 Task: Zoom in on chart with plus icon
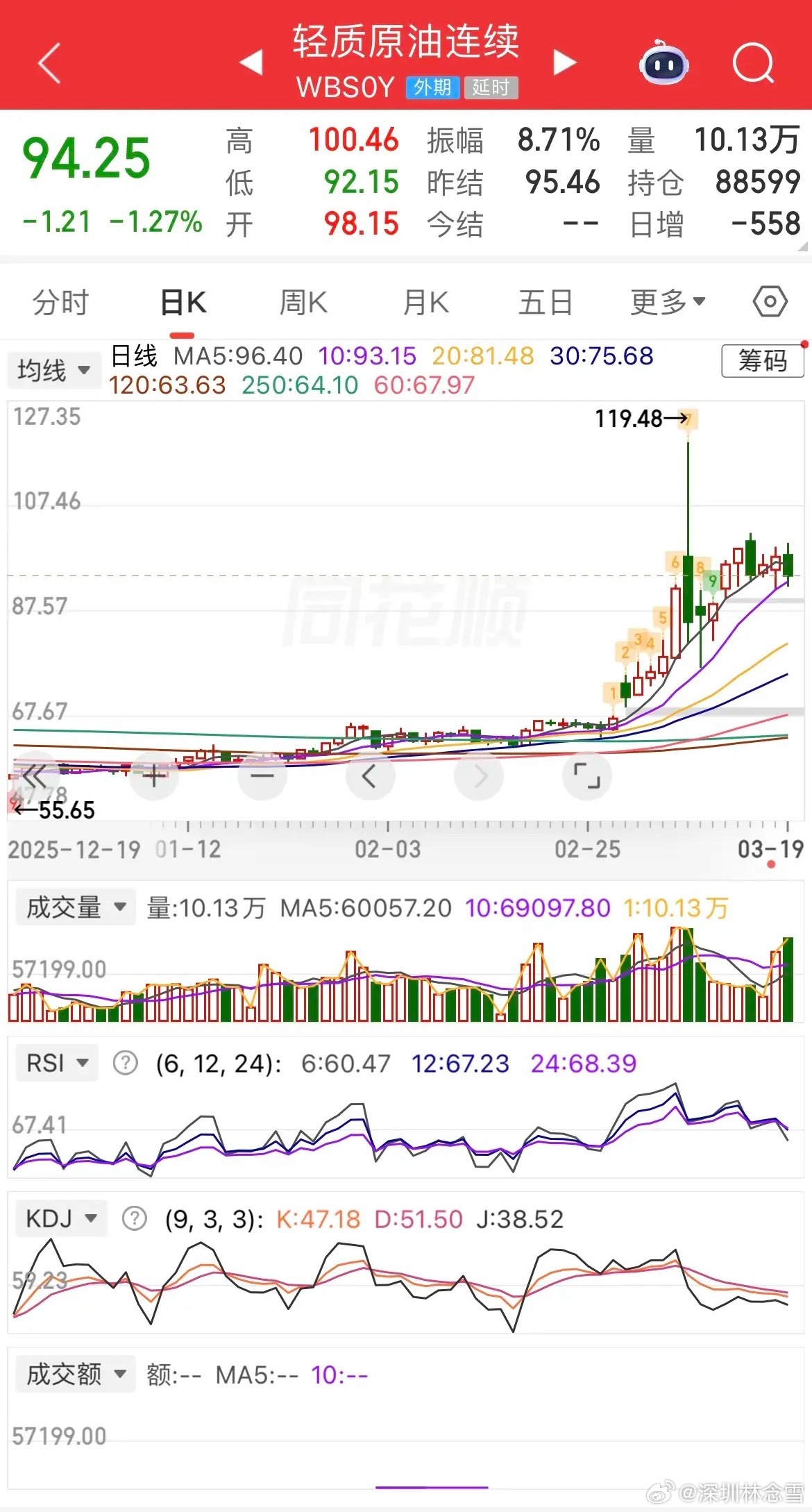[154, 776]
